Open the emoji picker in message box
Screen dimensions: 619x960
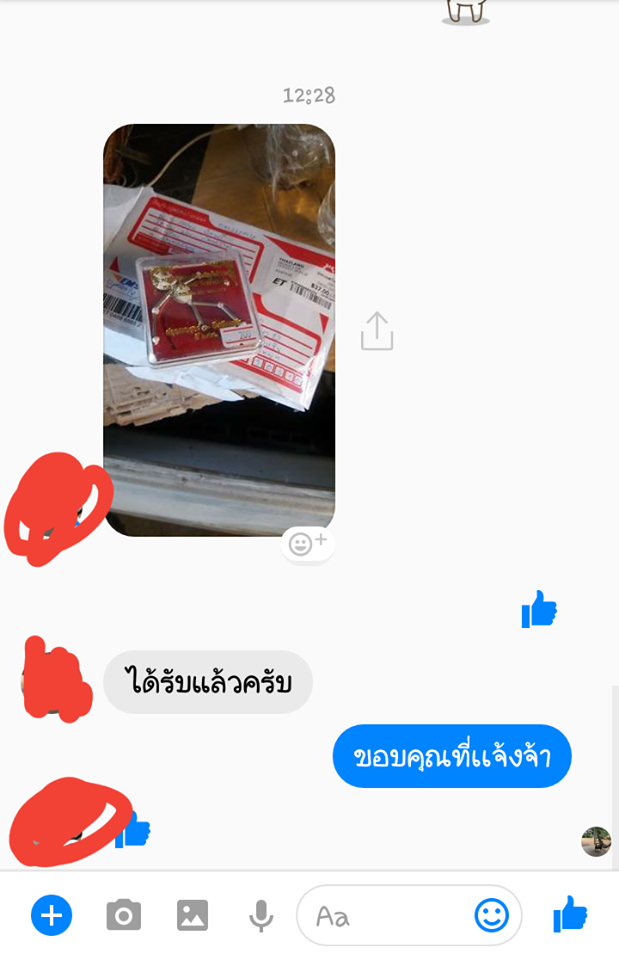pyautogui.click(x=491, y=915)
